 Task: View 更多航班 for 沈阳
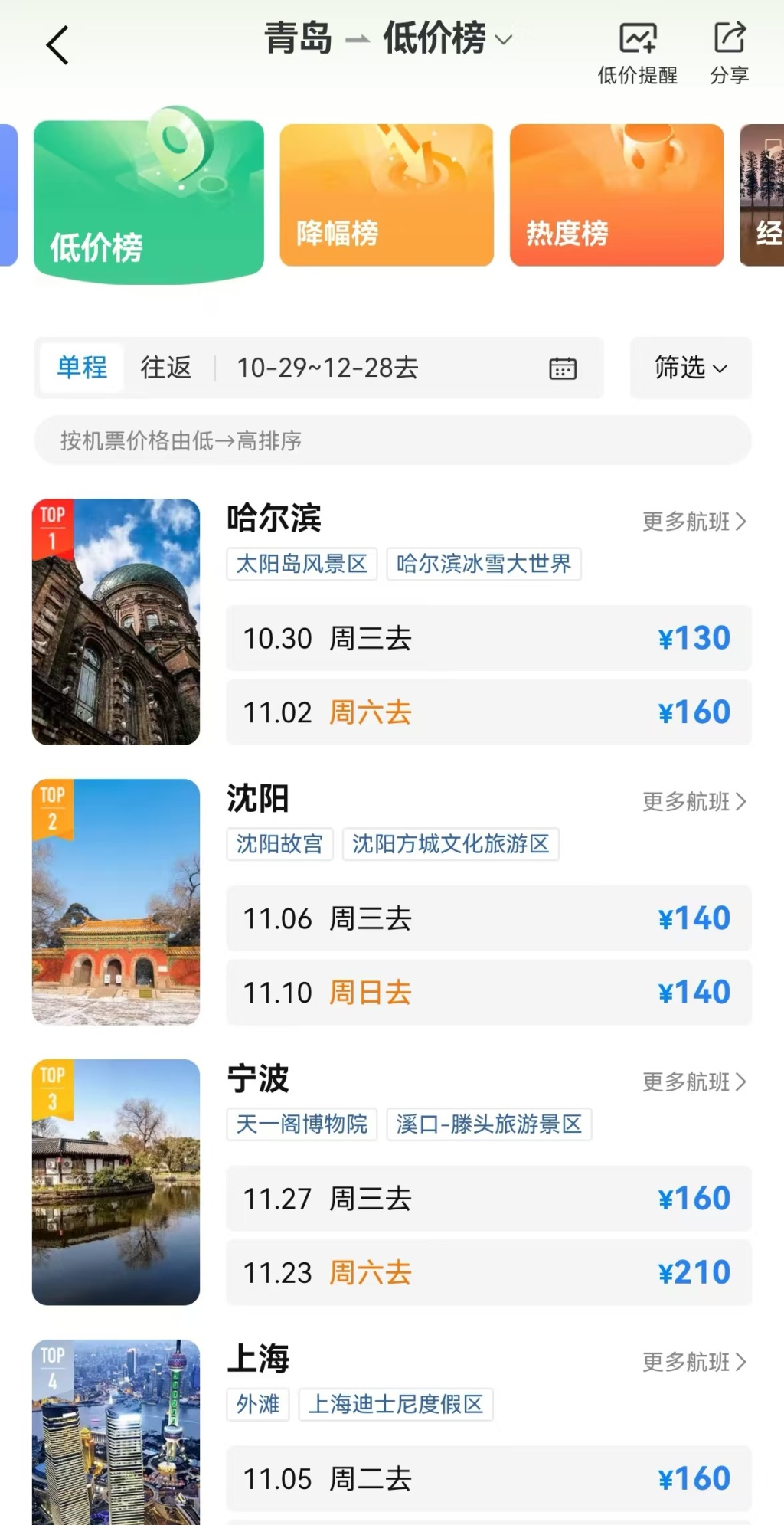[x=694, y=802]
